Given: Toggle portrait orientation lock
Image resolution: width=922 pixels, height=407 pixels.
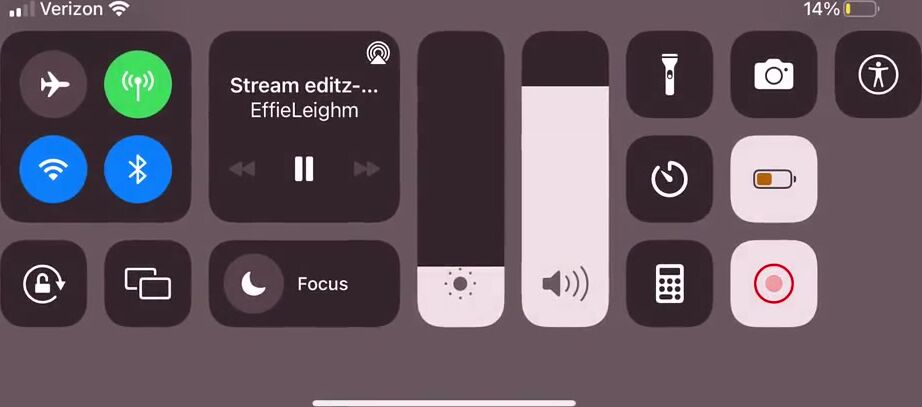Looking at the screenshot, I should [x=44, y=284].
